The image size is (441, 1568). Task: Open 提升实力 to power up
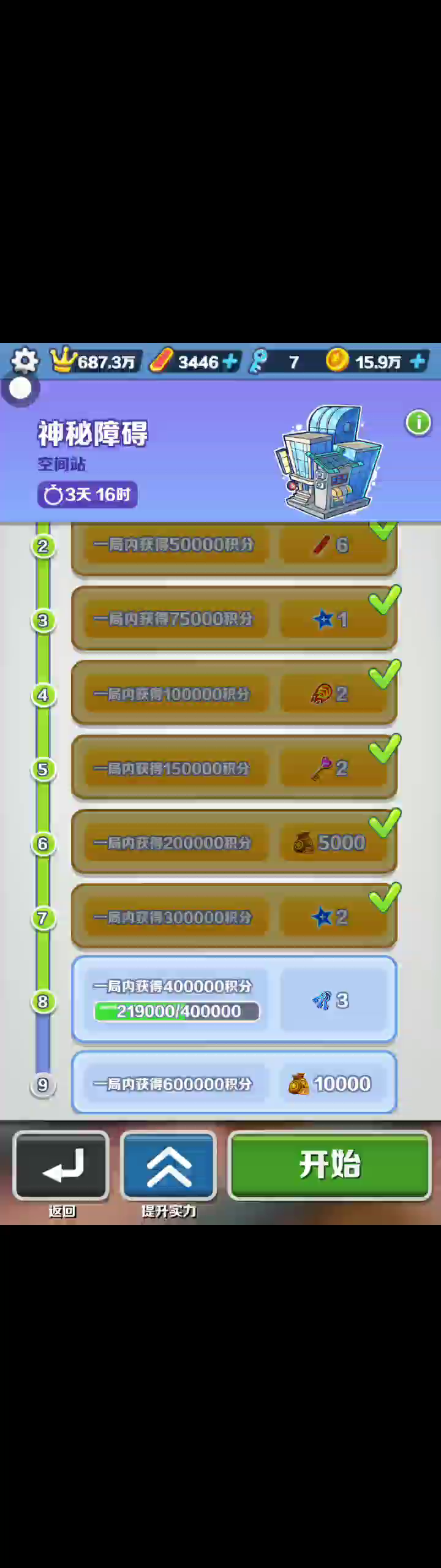(x=168, y=1166)
